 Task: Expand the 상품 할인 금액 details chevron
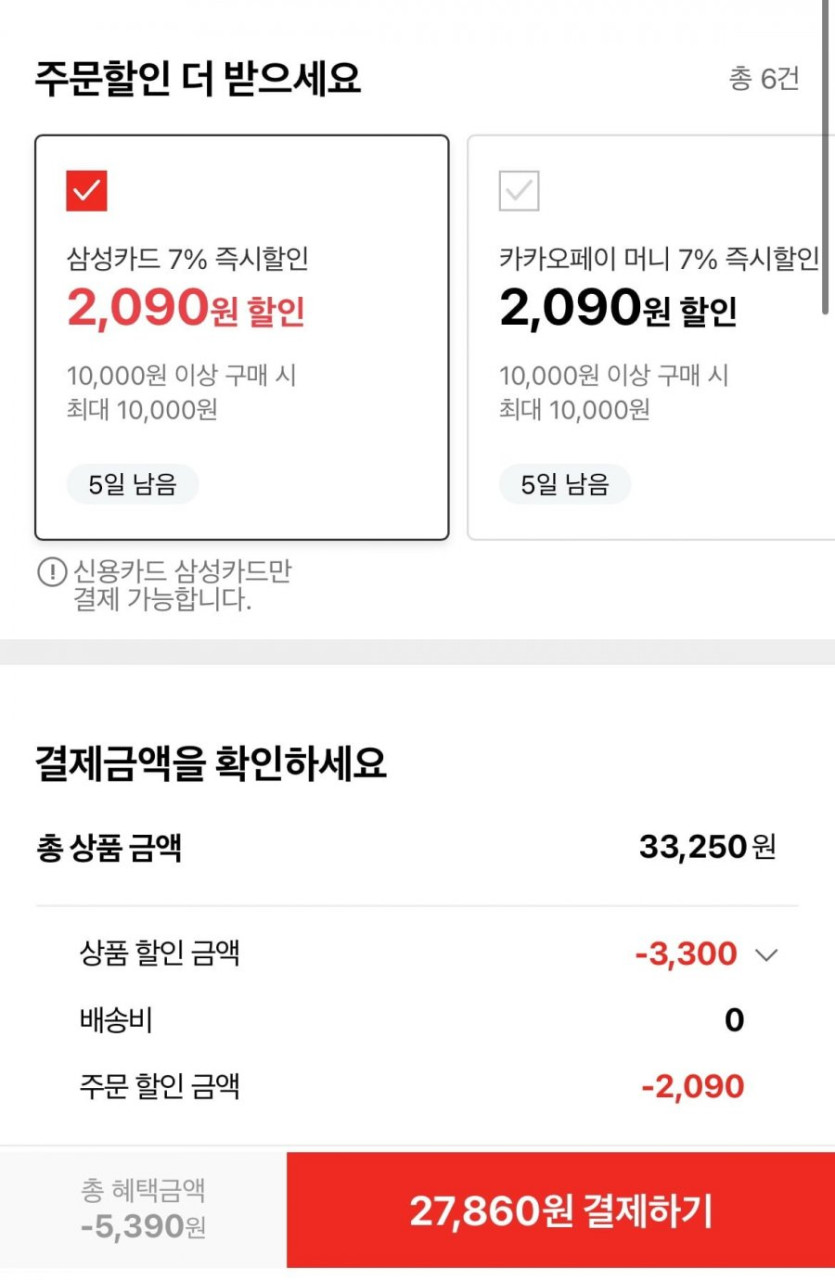pos(766,954)
